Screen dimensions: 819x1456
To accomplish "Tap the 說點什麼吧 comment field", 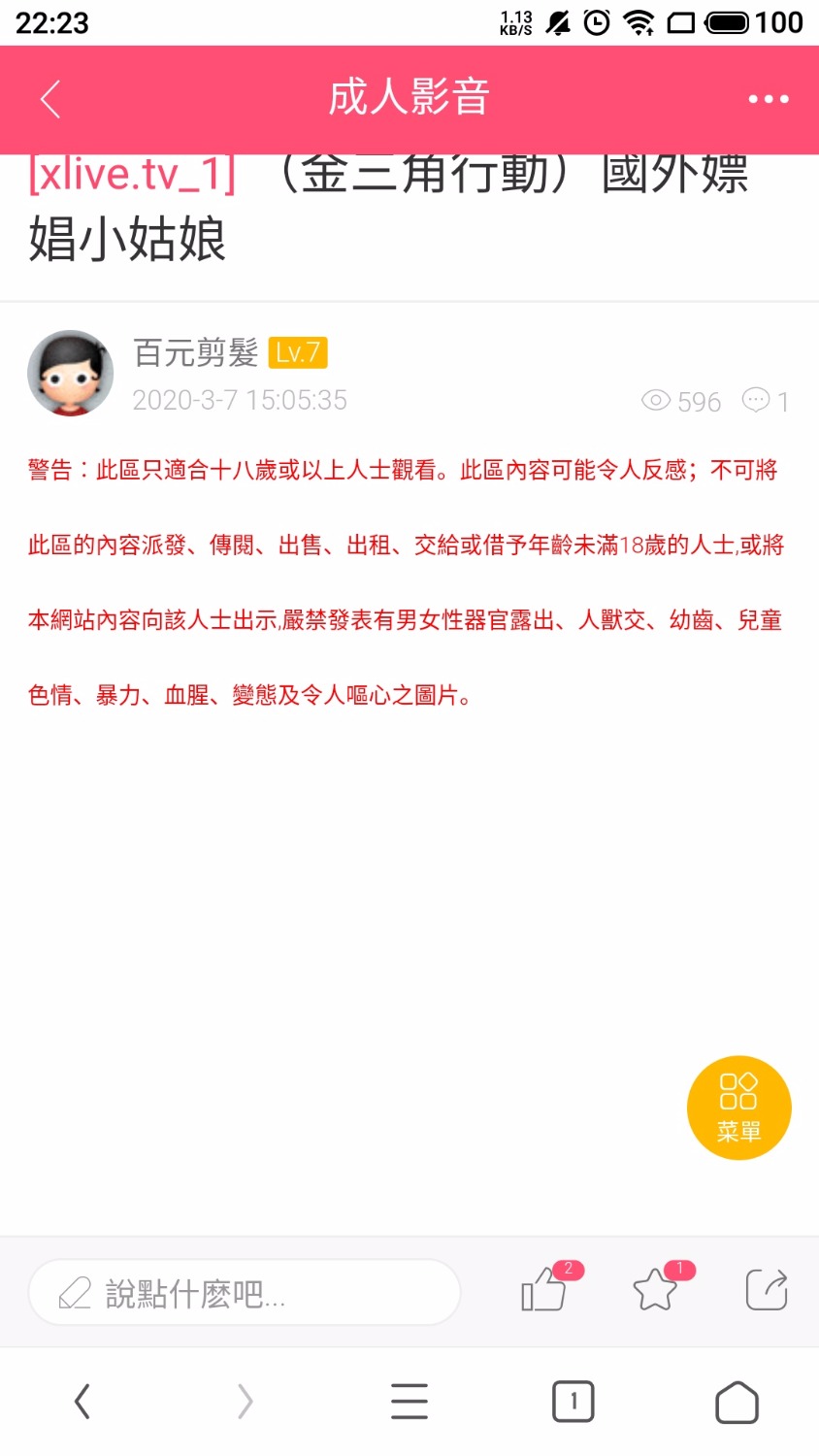I will coord(245,1293).
